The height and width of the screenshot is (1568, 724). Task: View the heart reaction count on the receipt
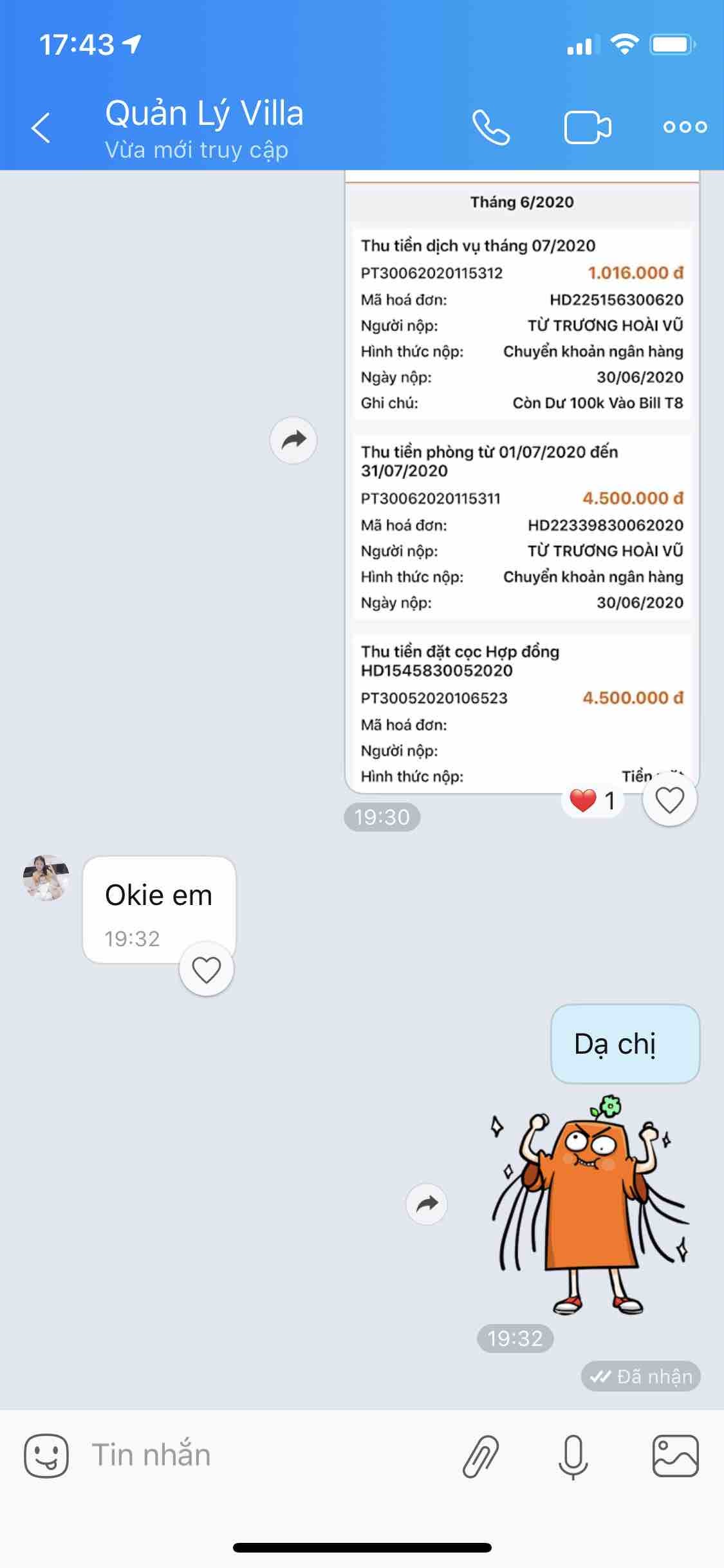[593, 801]
